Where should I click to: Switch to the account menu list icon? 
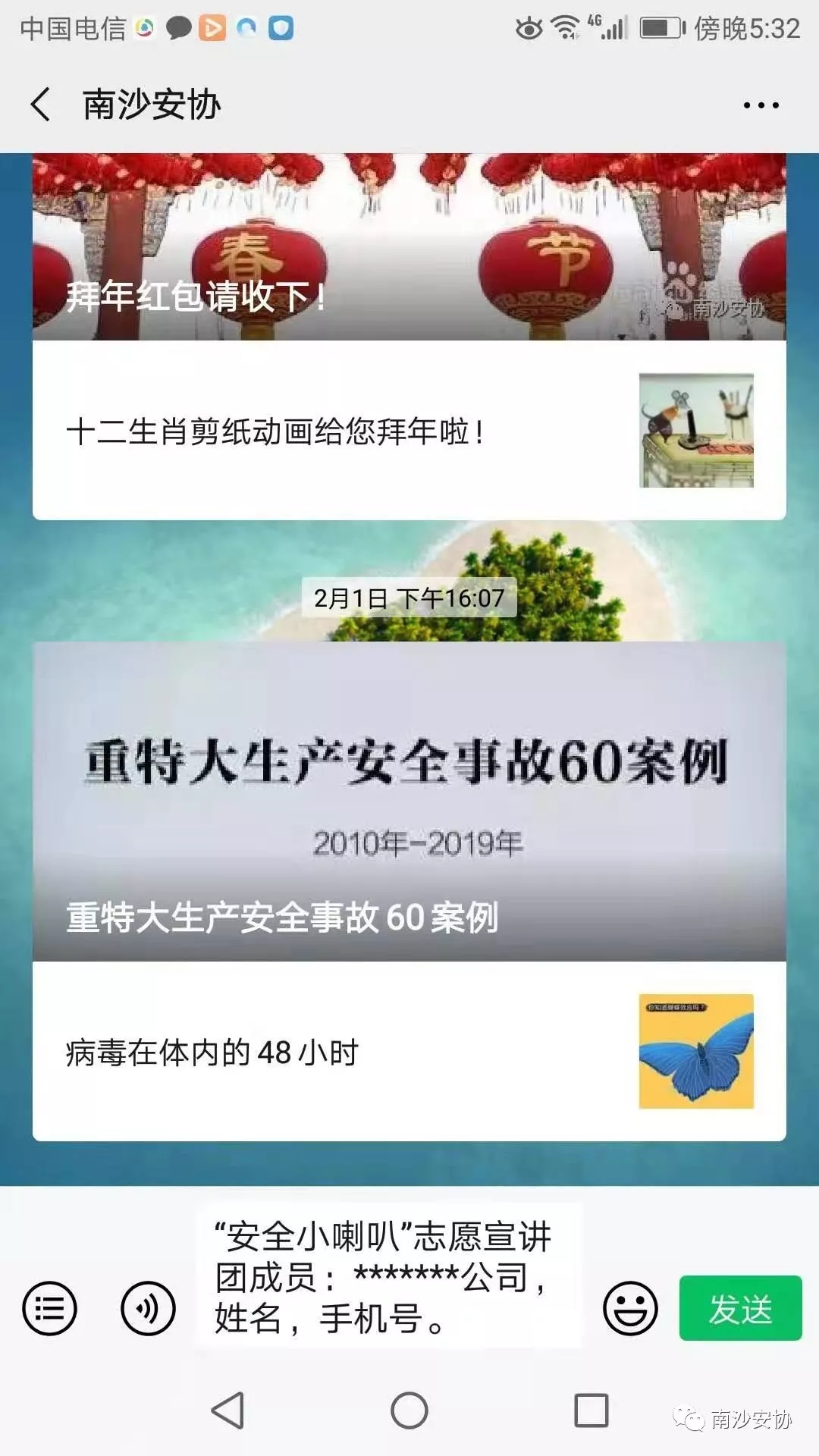click(50, 1308)
